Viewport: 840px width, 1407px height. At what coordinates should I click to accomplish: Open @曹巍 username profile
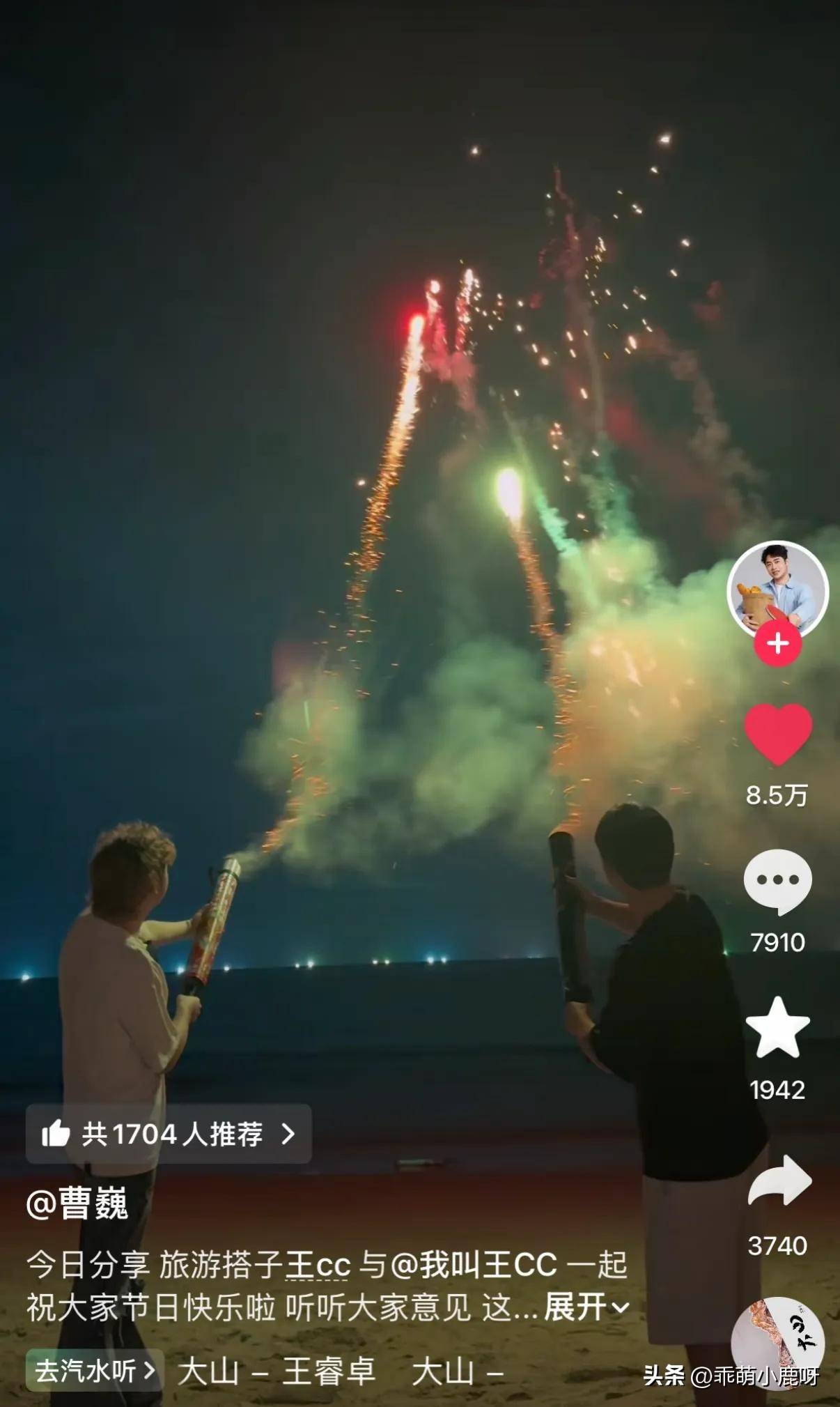tap(77, 1204)
